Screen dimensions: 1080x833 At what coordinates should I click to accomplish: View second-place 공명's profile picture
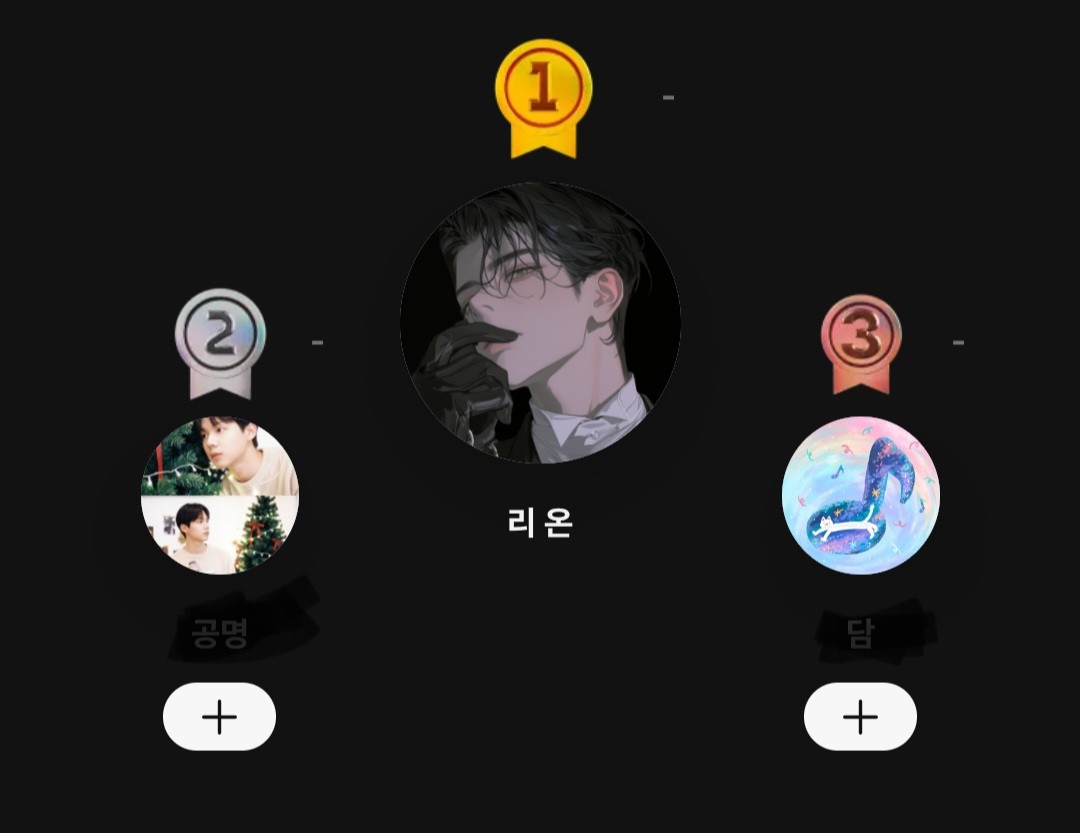[x=220, y=495]
